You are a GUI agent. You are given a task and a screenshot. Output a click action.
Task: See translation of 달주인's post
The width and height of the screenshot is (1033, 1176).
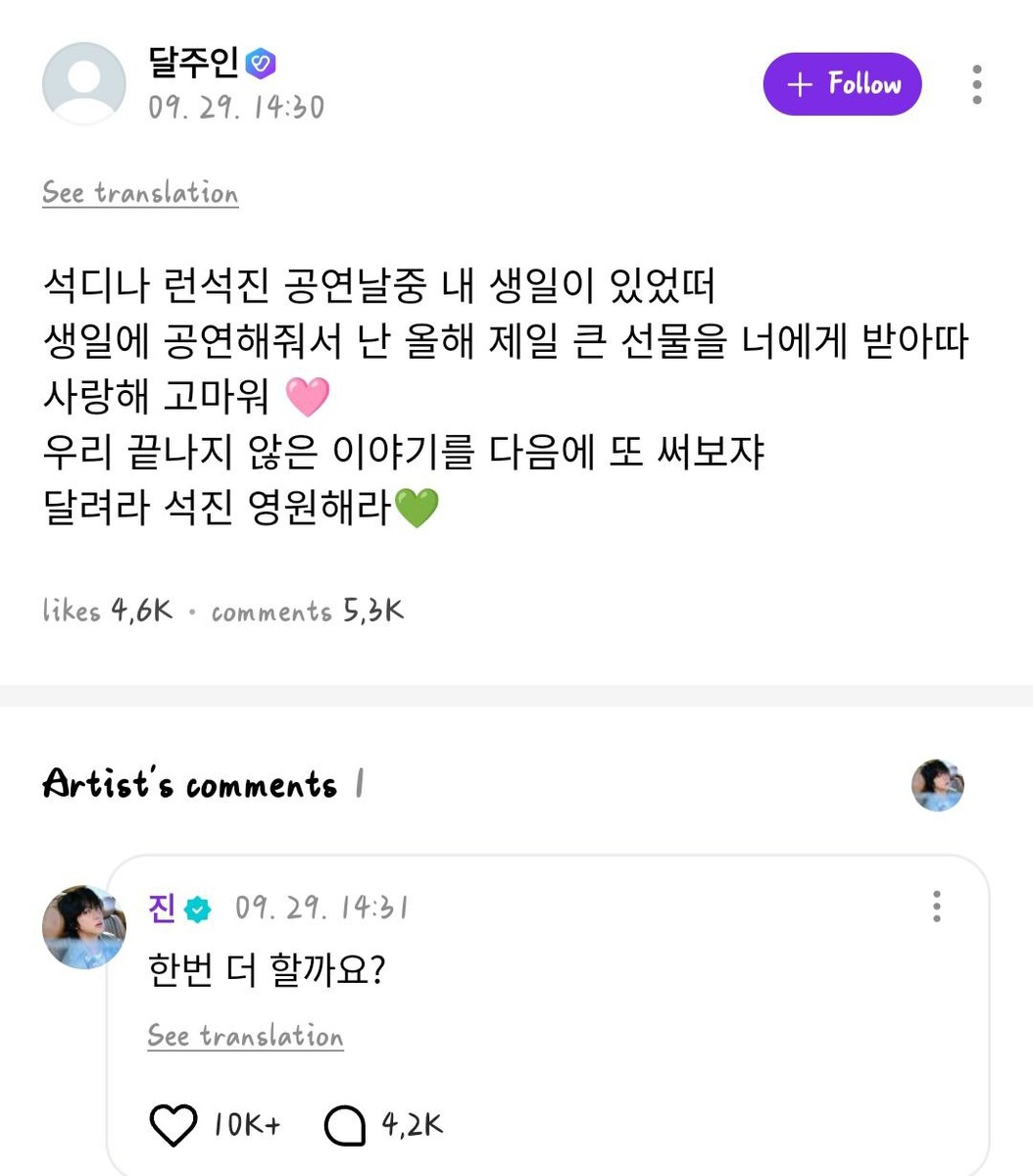[x=140, y=193]
